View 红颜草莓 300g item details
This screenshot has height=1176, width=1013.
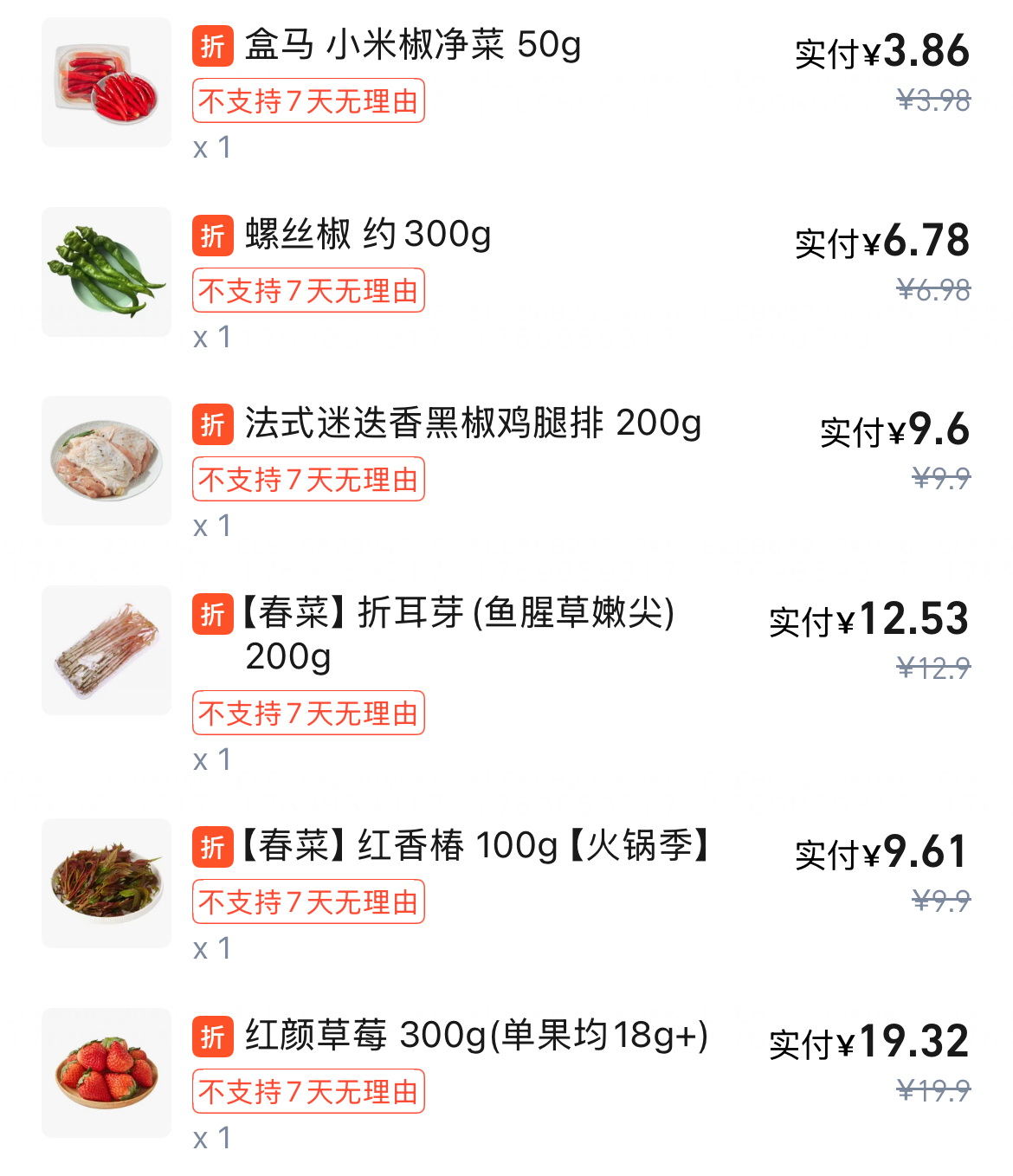point(475,1036)
